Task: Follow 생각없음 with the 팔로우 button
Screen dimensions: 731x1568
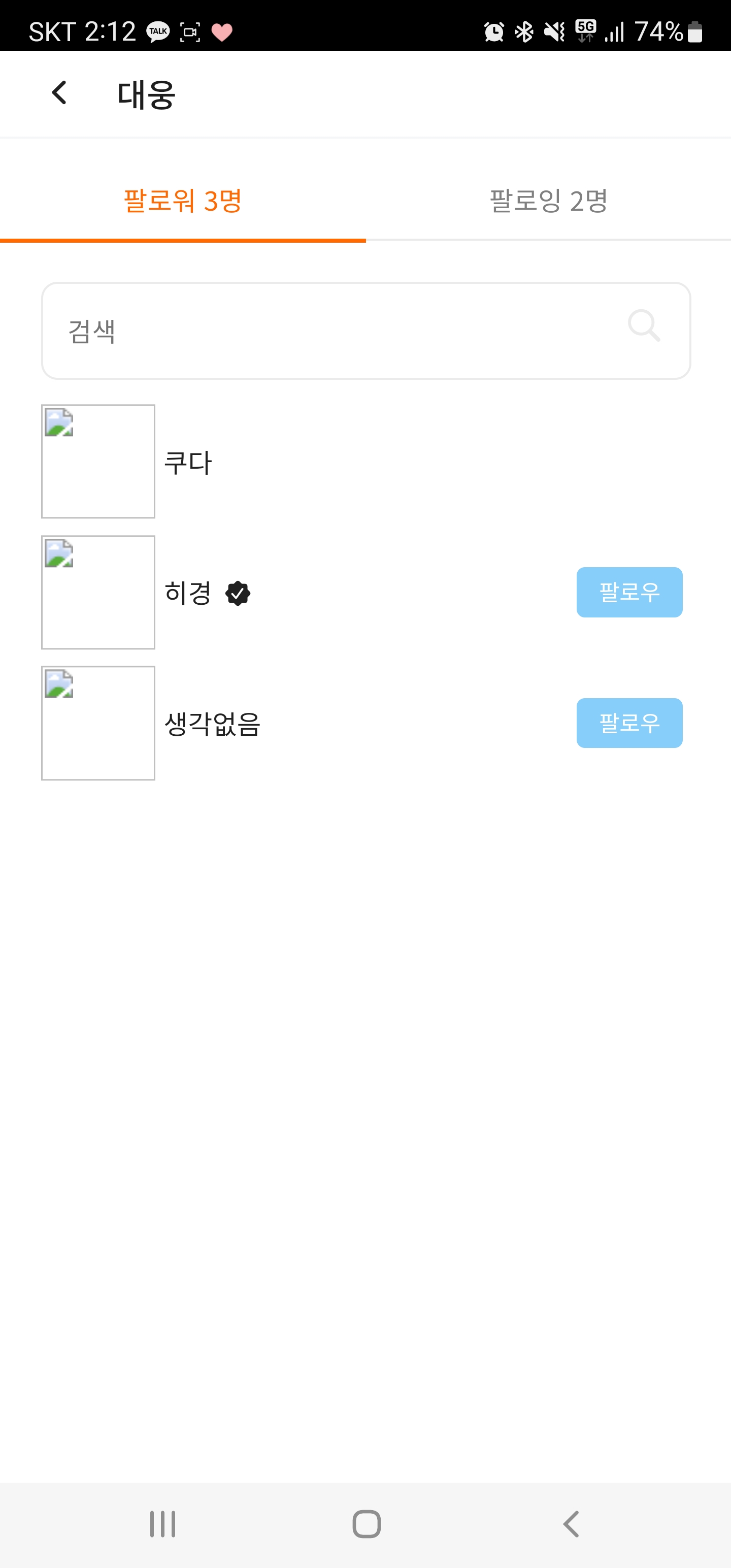Action: [629, 723]
